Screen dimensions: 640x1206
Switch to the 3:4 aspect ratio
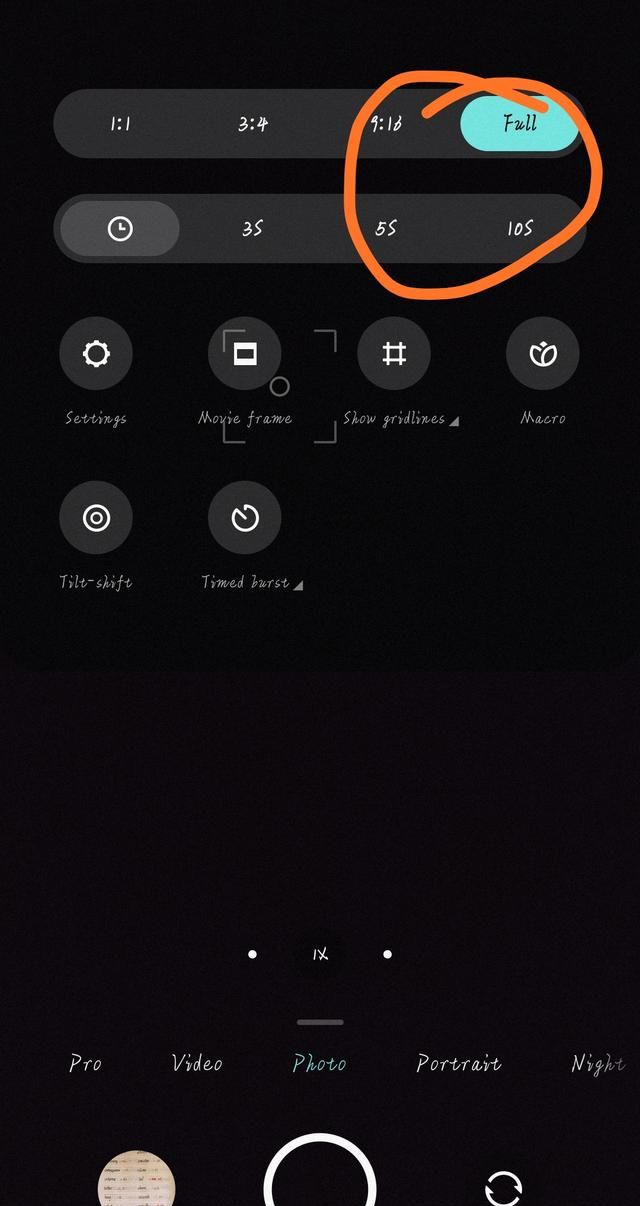click(x=253, y=124)
